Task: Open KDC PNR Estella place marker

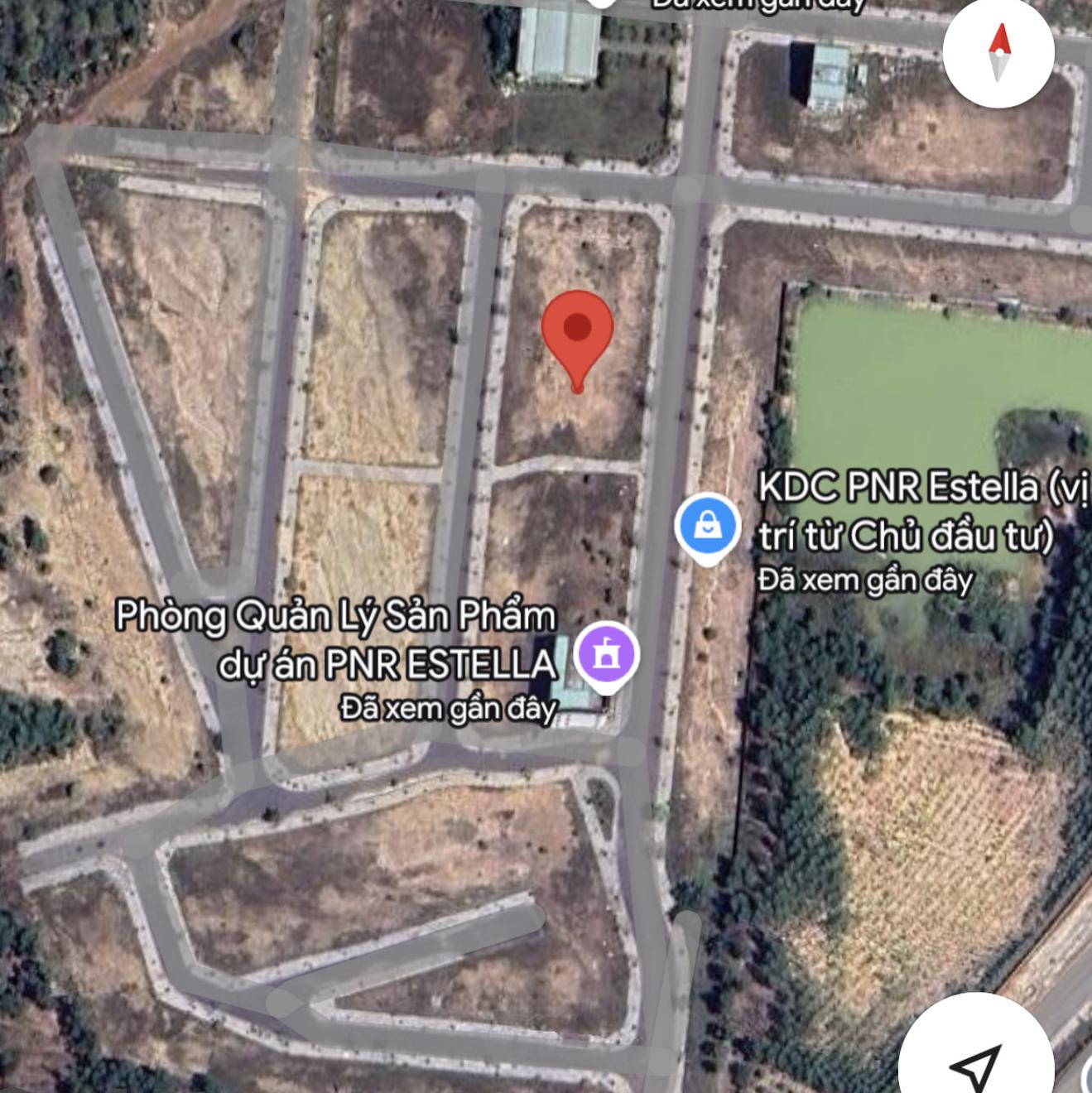Action: (x=707, y=527)
